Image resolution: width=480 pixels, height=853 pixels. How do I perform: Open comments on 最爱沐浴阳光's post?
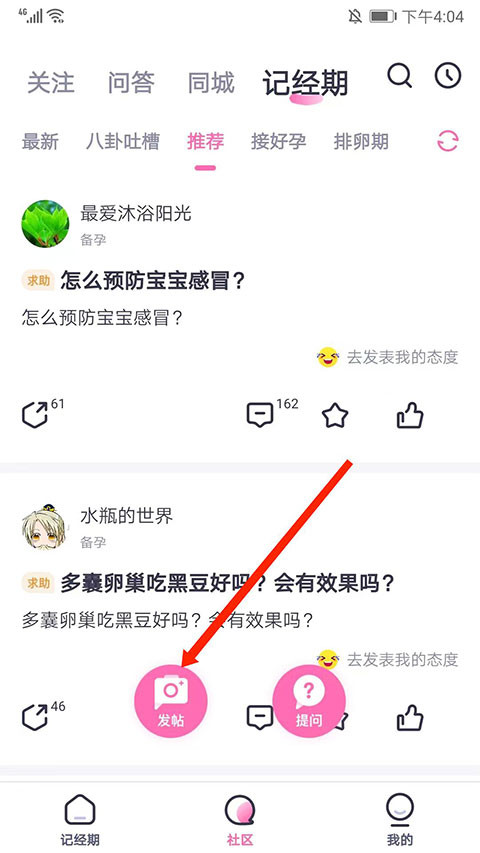tap(260, 416)
